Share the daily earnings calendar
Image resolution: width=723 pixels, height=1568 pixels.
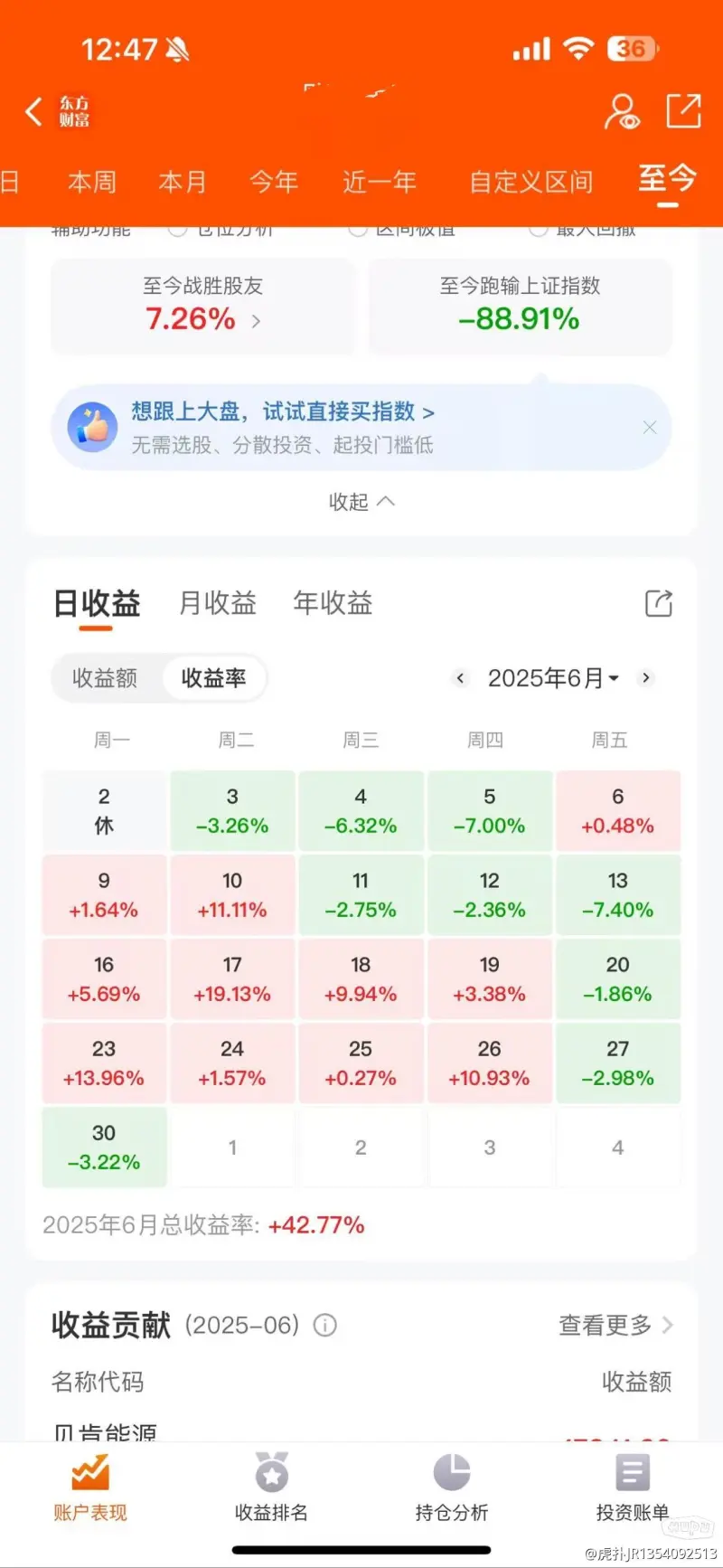coord(659,603)
